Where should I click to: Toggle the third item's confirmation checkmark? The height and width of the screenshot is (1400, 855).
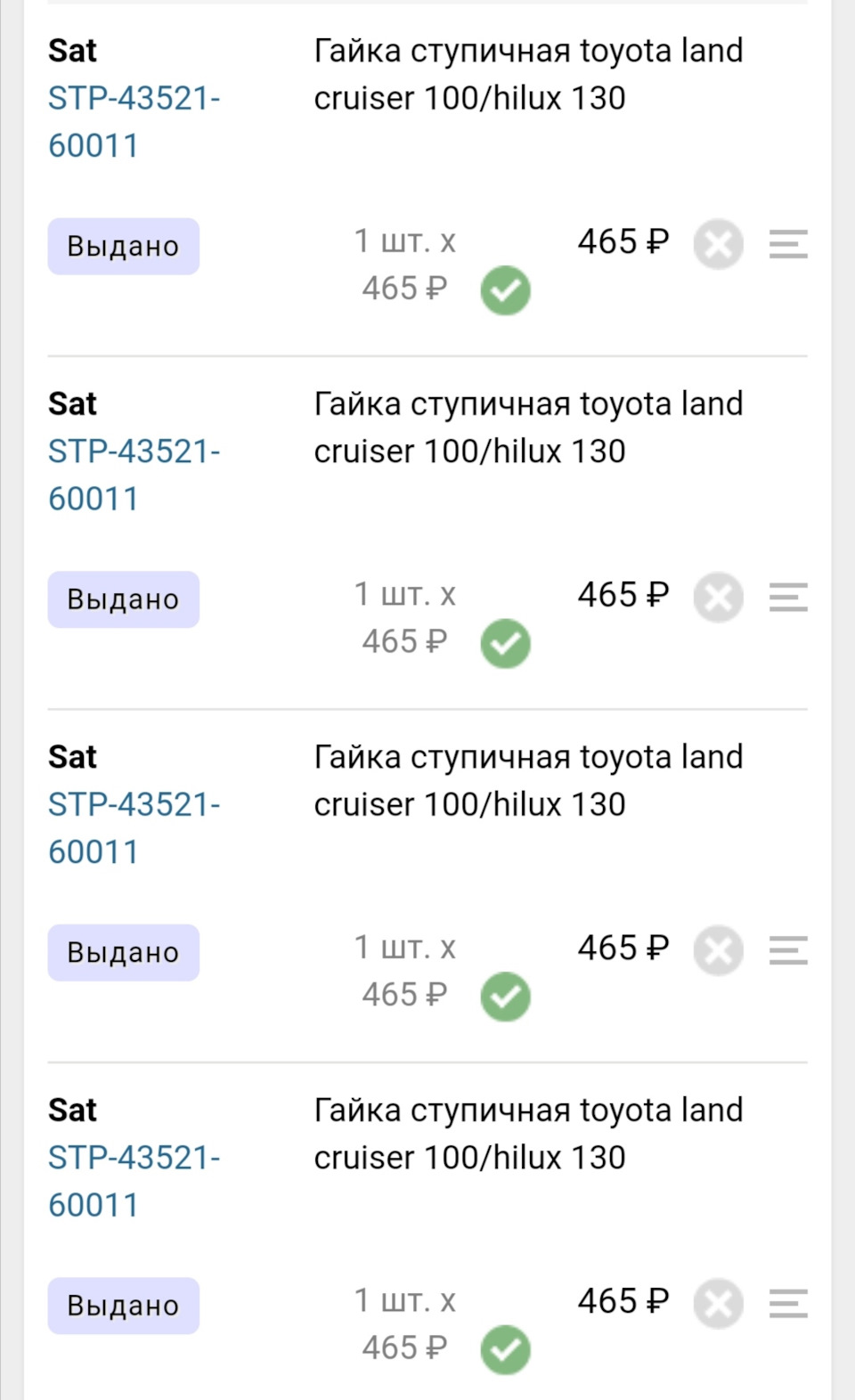click(505, 997)
